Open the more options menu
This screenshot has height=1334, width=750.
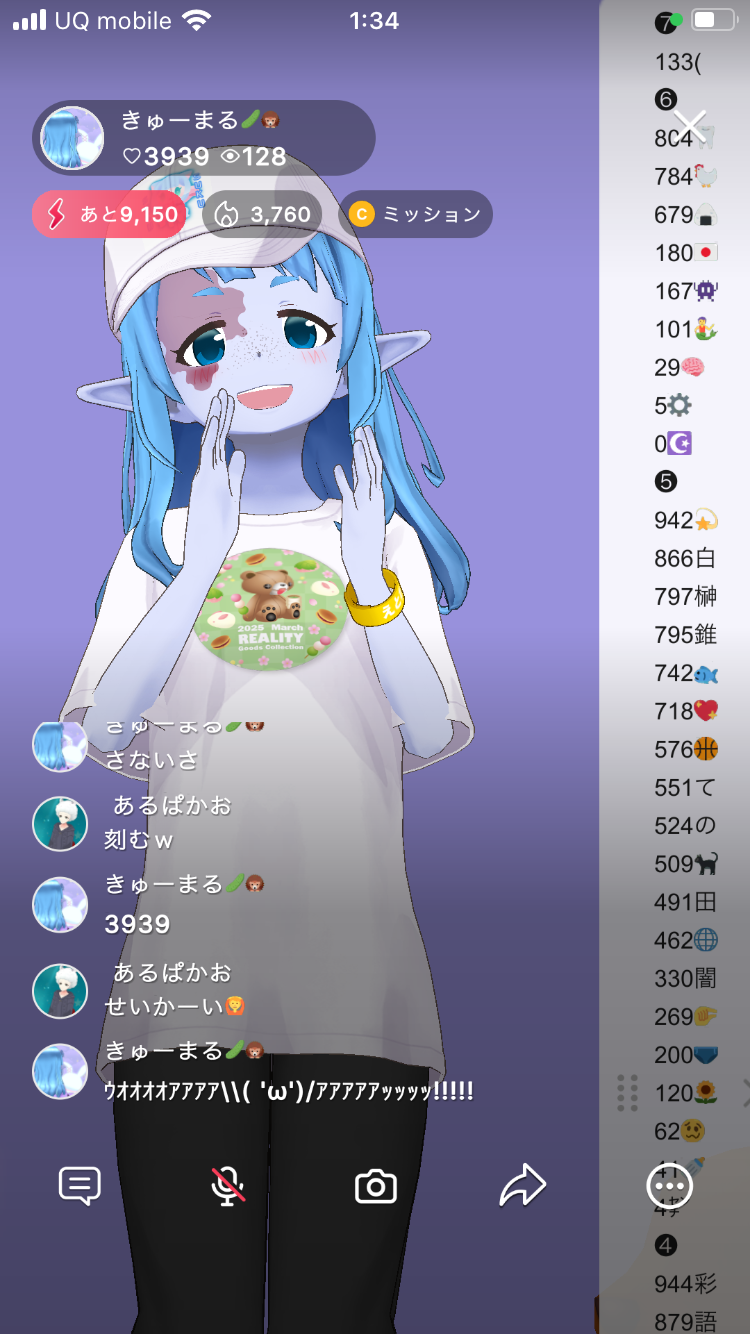[x=669, y=1186]
